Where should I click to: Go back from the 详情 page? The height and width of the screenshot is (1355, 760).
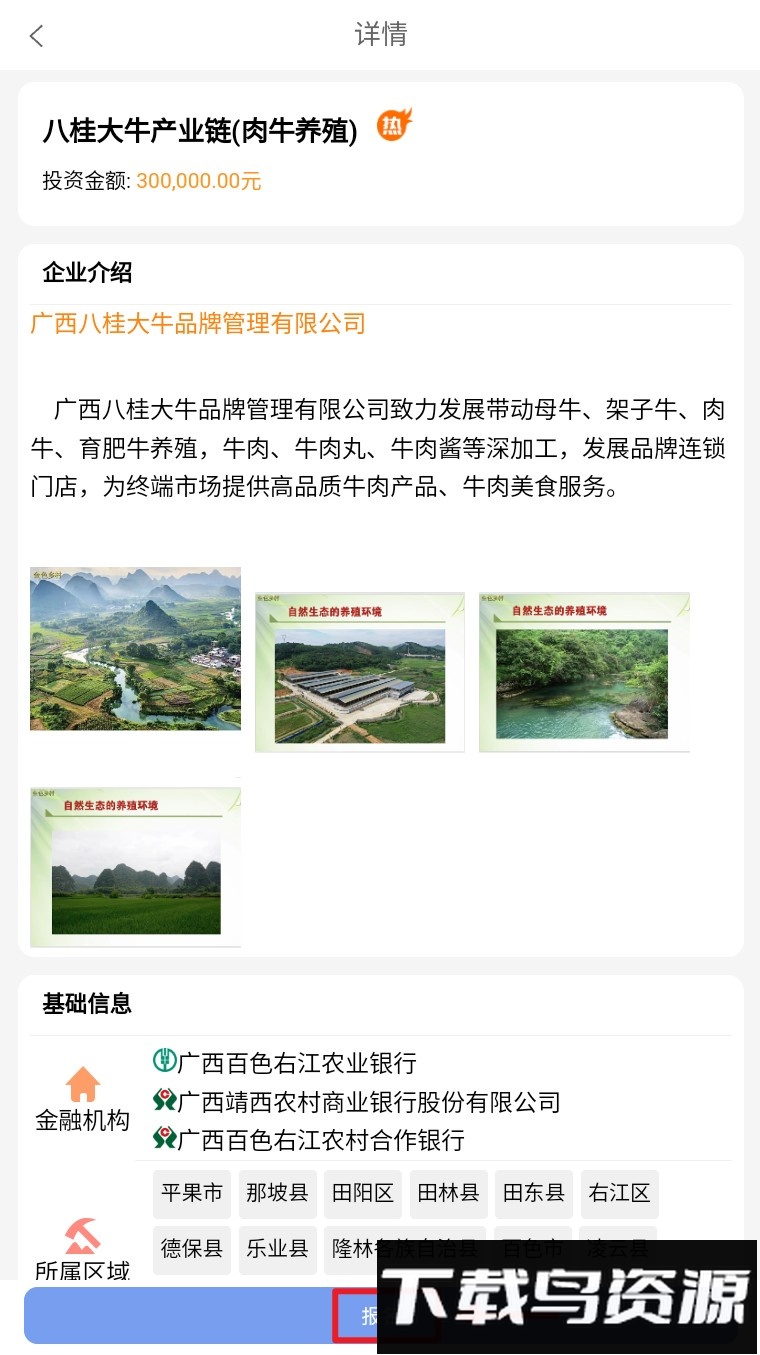(37, 36)
